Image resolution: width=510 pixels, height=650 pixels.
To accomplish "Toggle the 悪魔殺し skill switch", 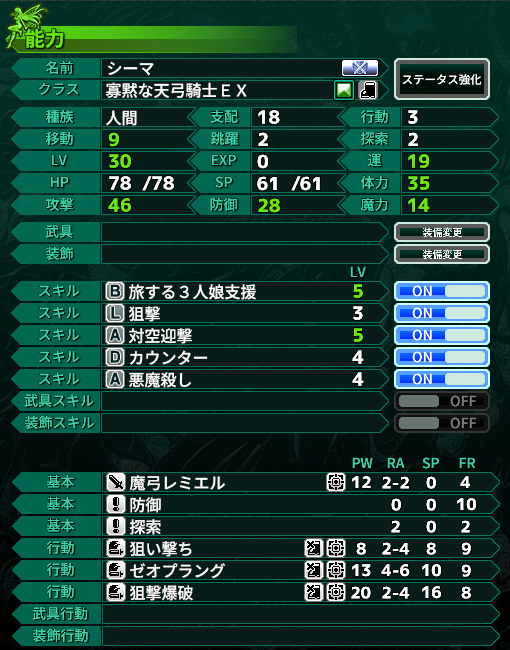I will point(442,379).
